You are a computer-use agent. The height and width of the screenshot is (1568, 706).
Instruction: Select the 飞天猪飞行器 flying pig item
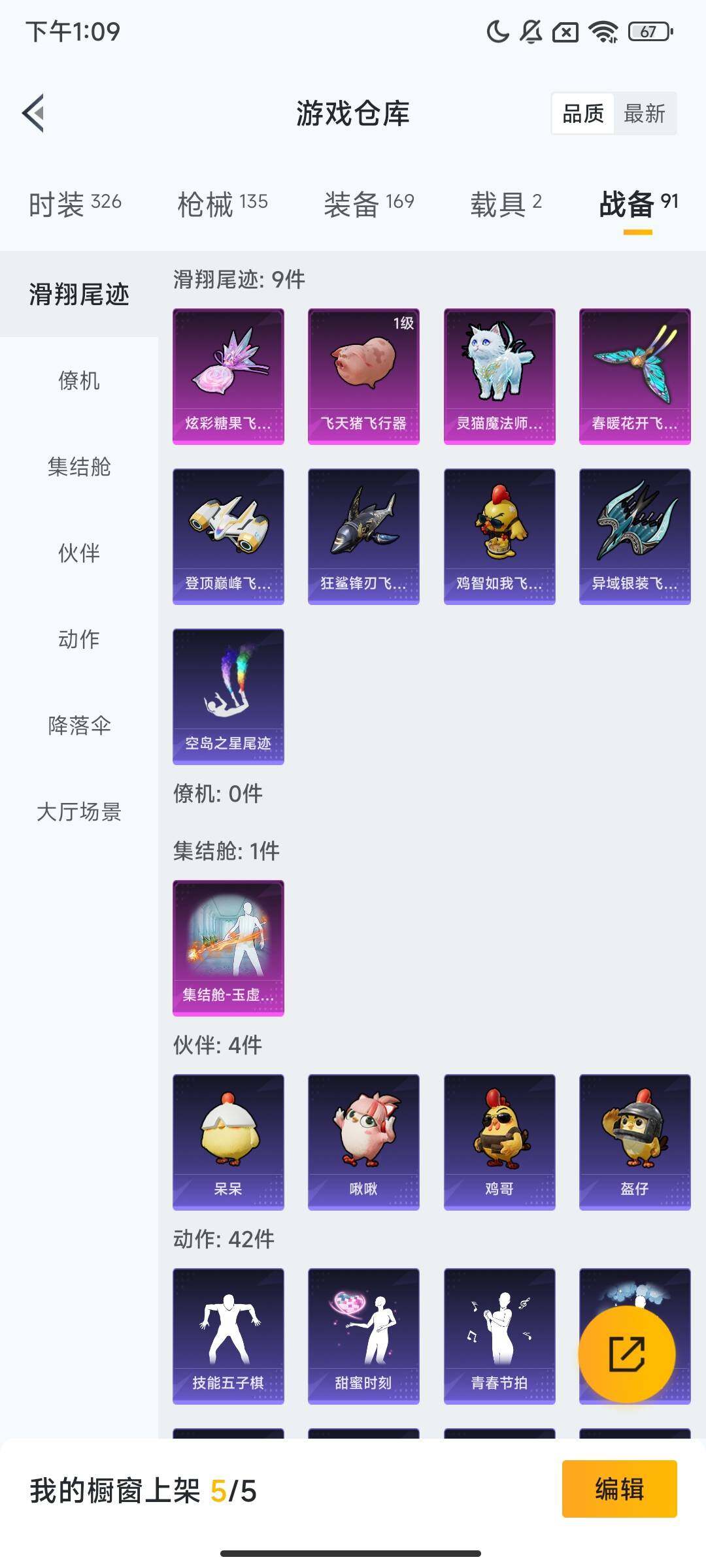click(x=363, y=376)
